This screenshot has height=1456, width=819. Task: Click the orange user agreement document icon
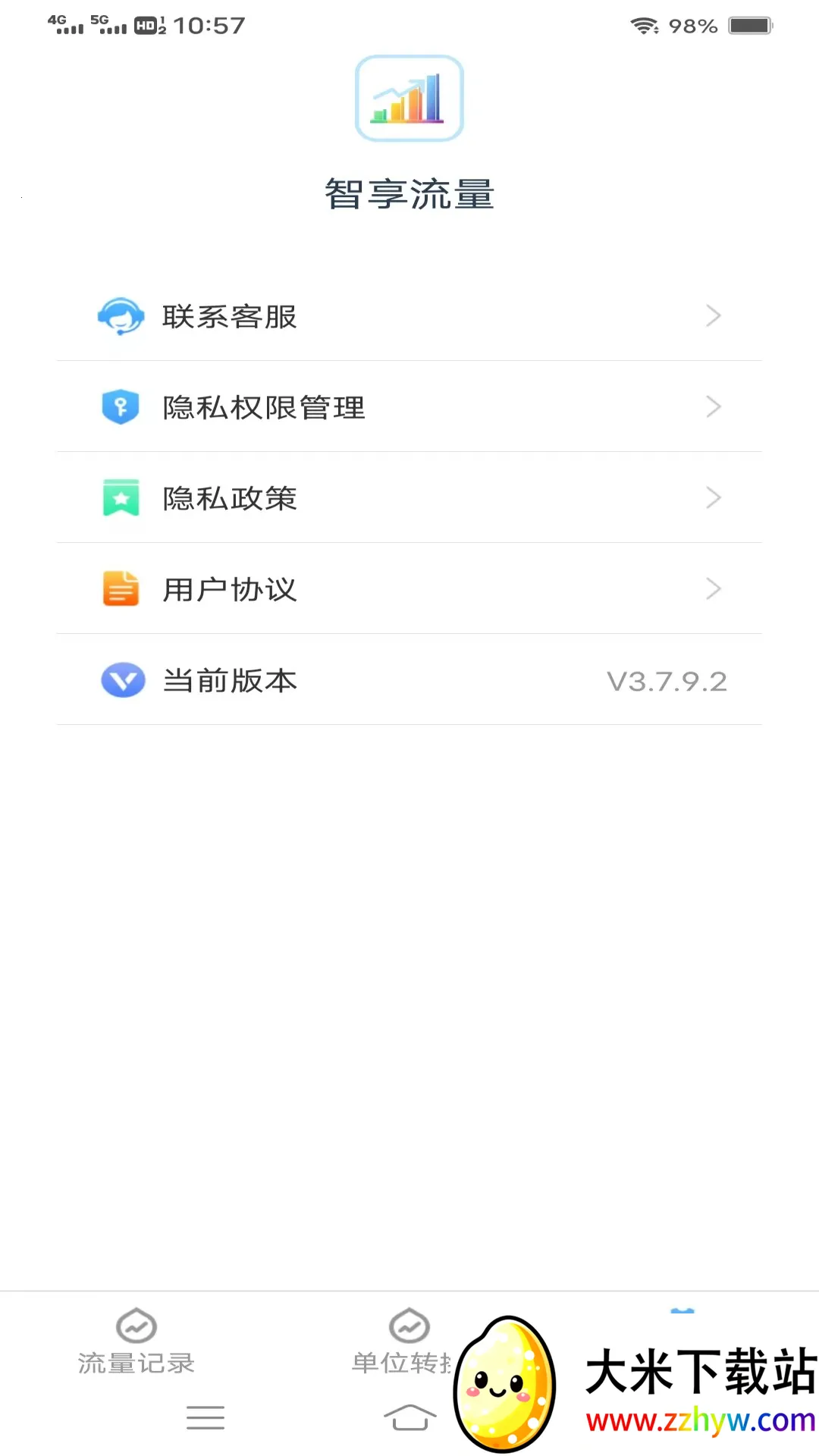point(119,588)
